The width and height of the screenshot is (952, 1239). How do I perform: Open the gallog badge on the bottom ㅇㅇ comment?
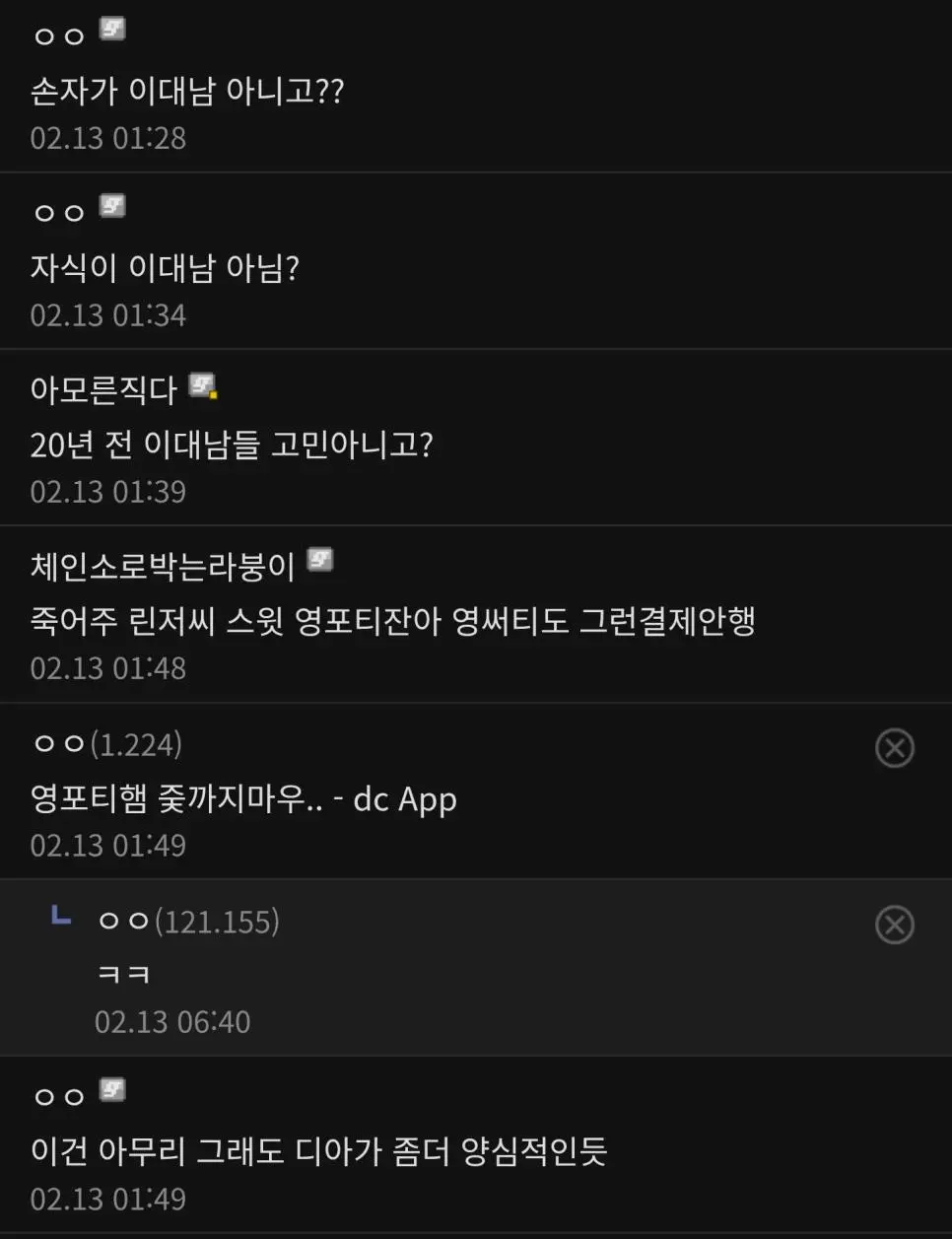pos(111,1089)
